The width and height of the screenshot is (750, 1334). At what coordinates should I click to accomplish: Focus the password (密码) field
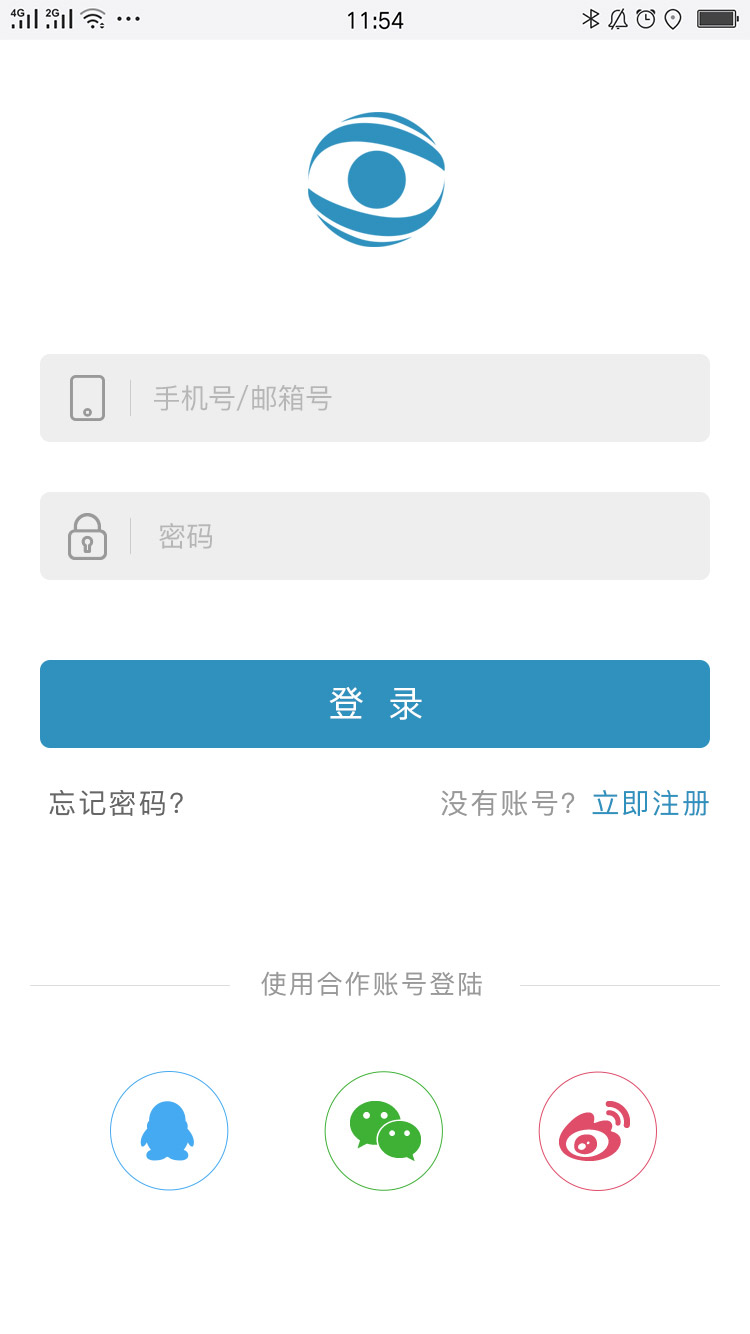375,536
